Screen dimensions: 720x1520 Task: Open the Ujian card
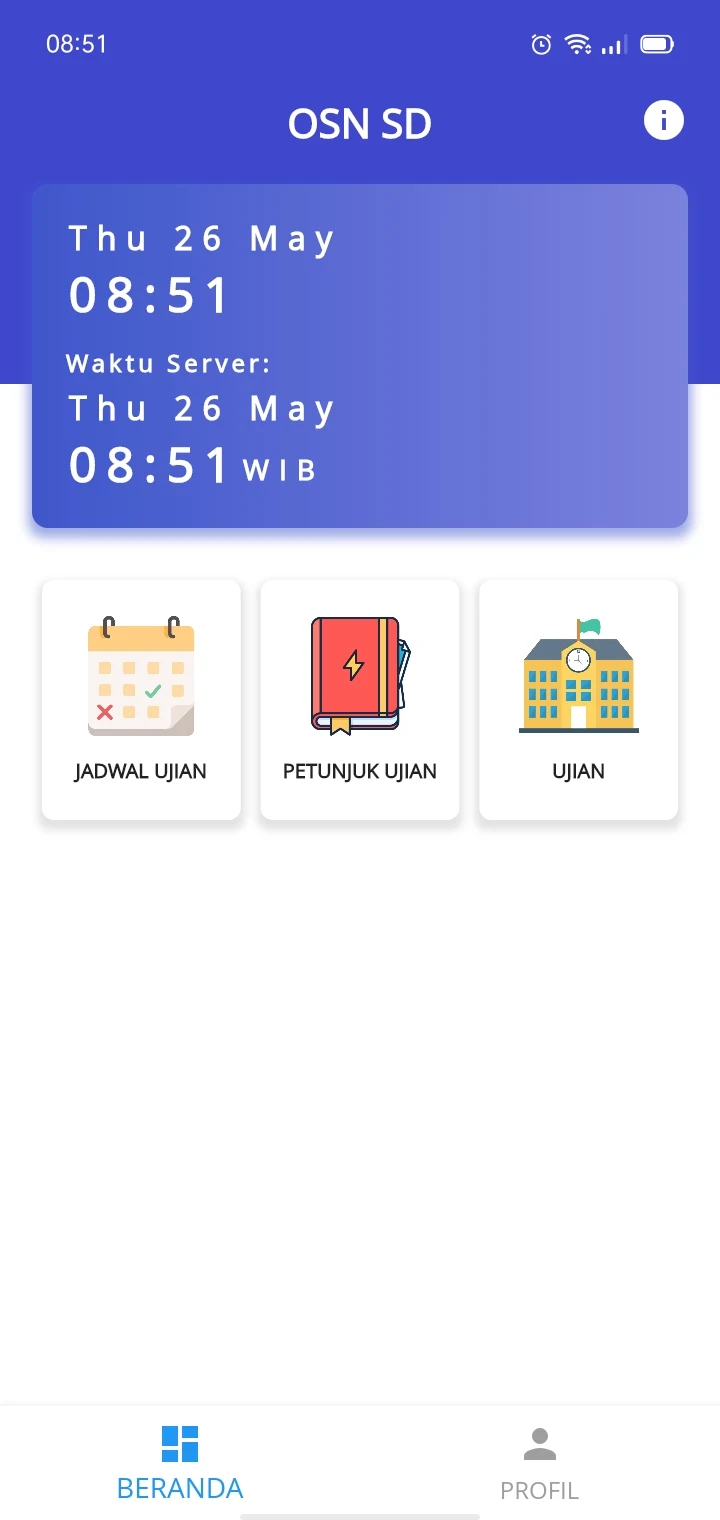click(579, 700)
